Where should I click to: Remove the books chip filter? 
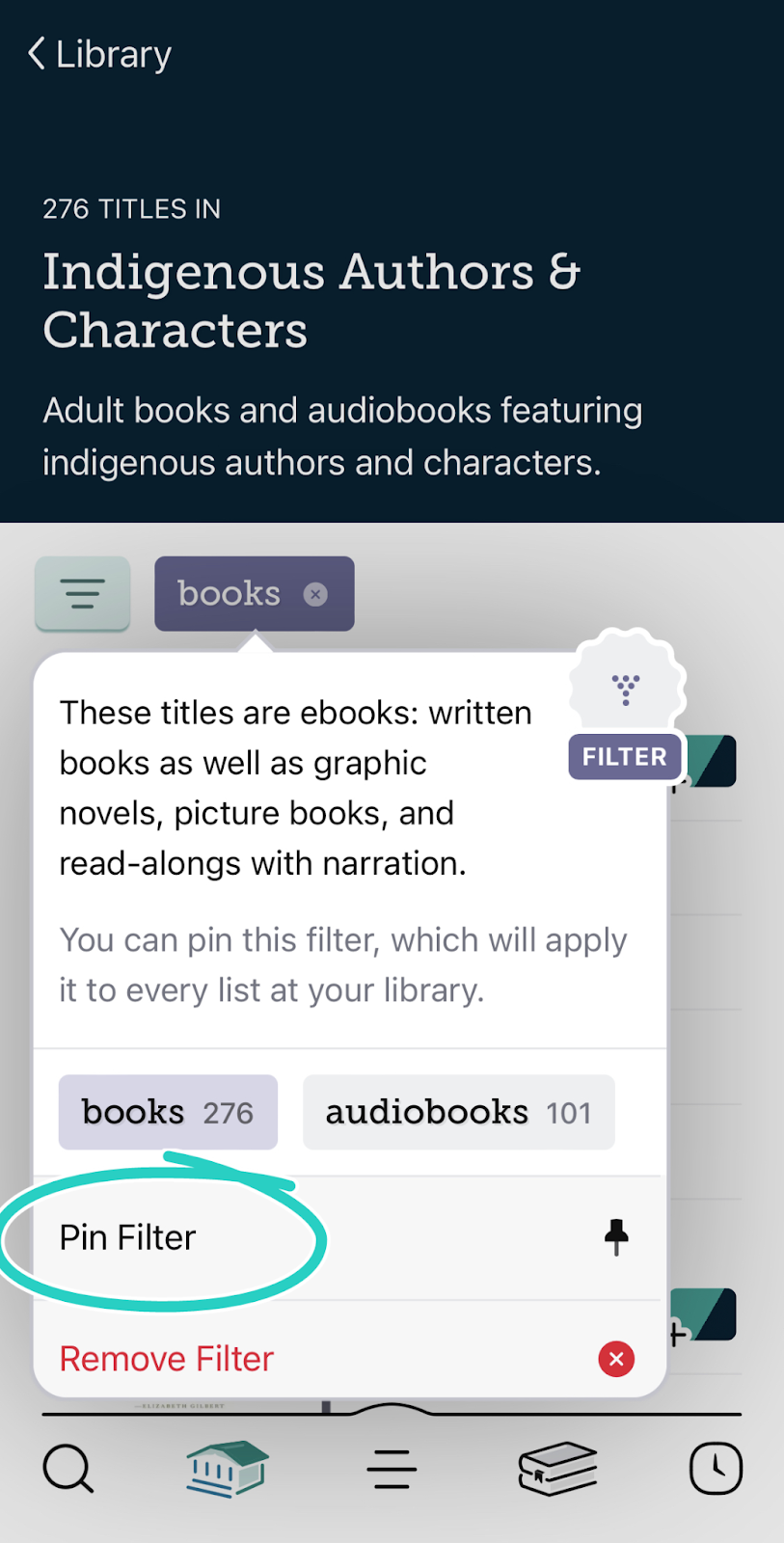click(x=315, y=594)
